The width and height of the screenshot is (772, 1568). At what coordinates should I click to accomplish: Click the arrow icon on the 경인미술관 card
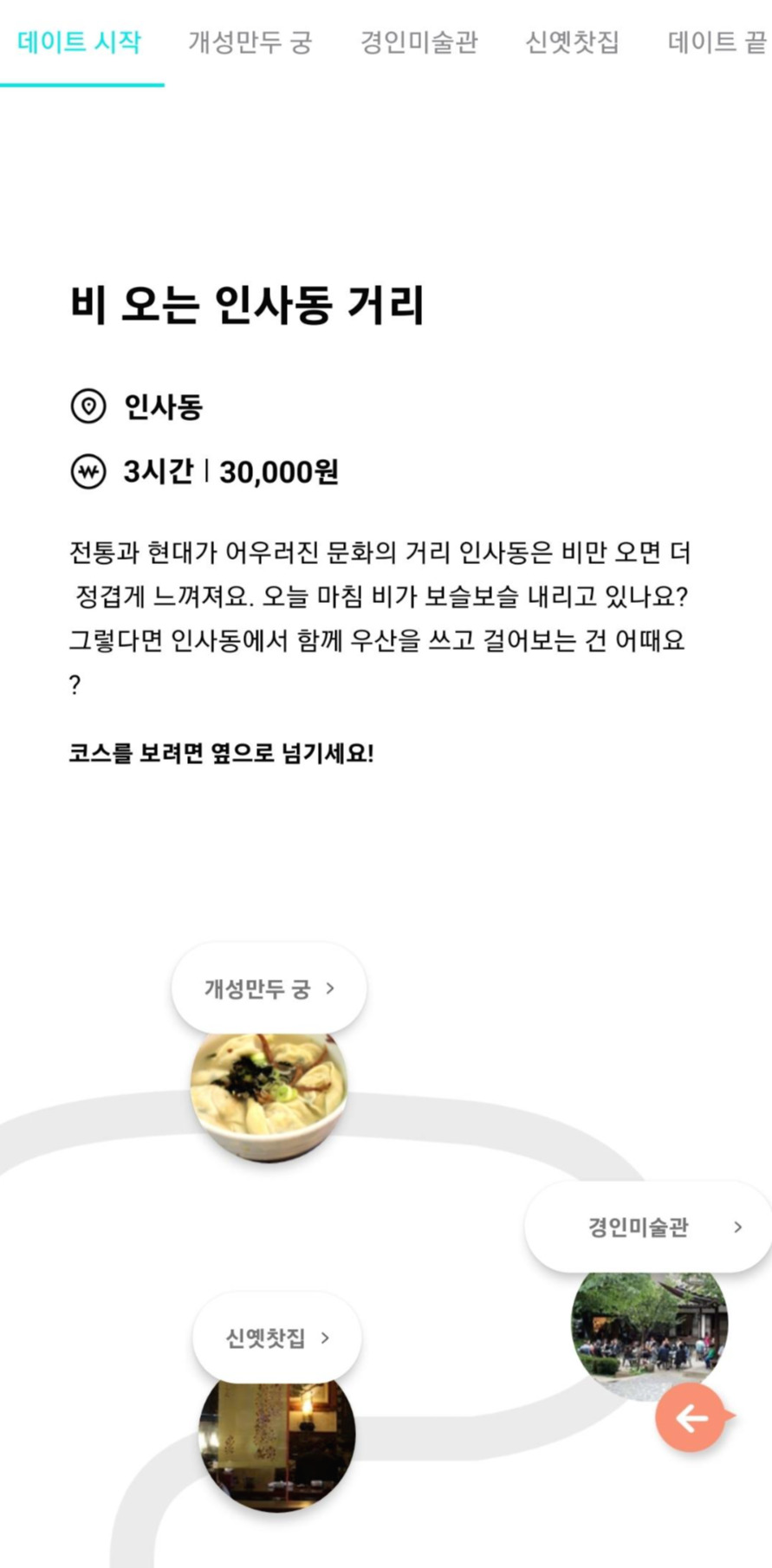pos(739,1227)
